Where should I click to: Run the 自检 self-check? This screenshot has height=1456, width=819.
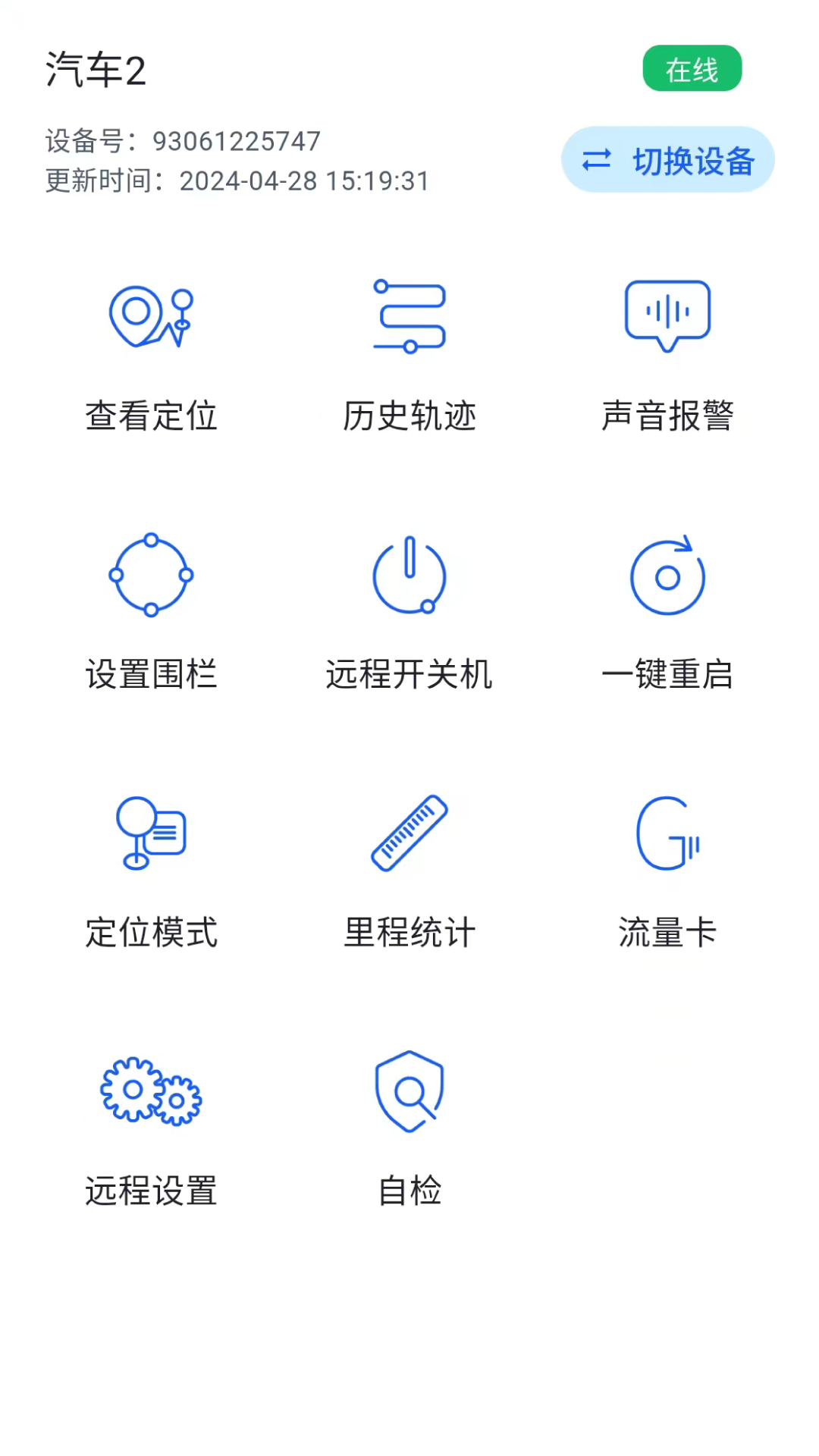tap(409, 1130)
